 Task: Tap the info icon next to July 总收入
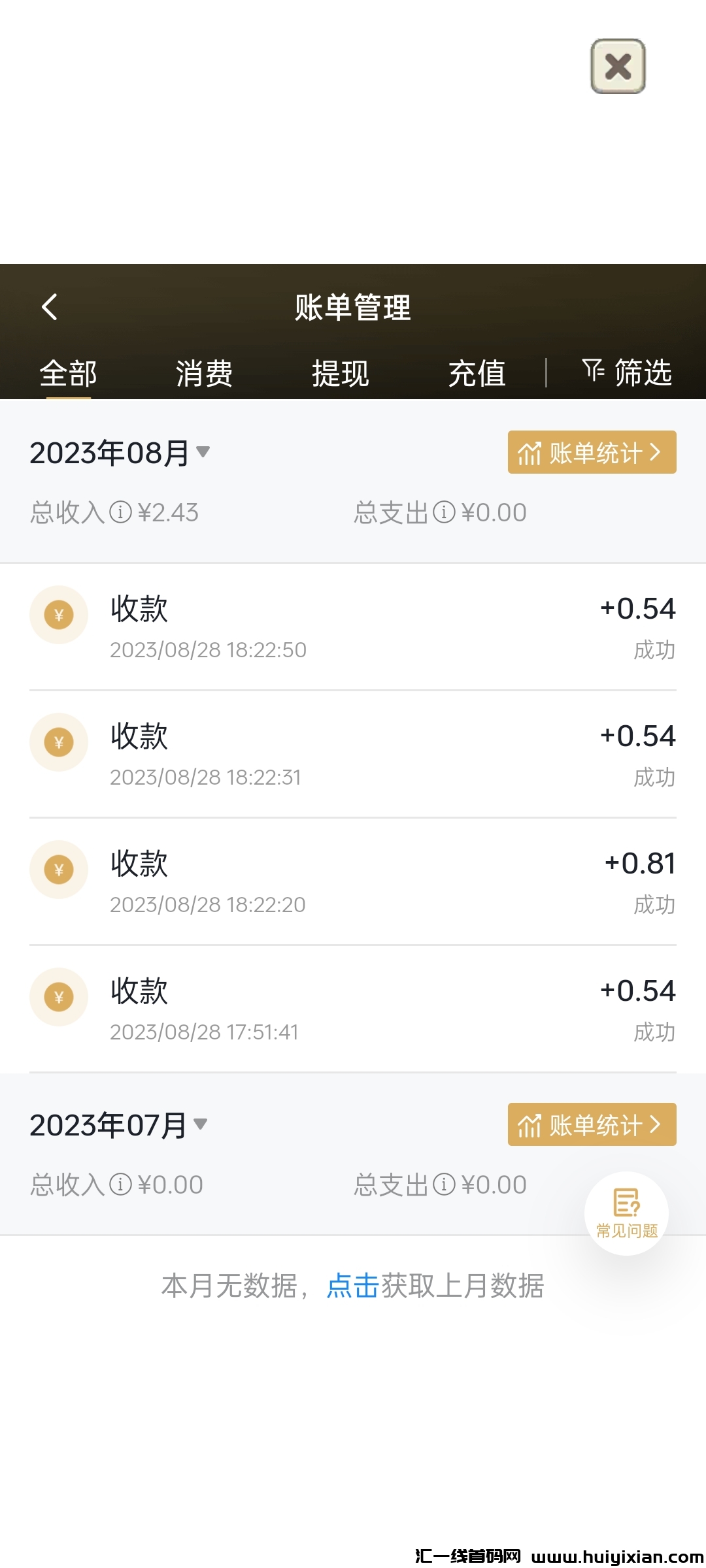120,1184
